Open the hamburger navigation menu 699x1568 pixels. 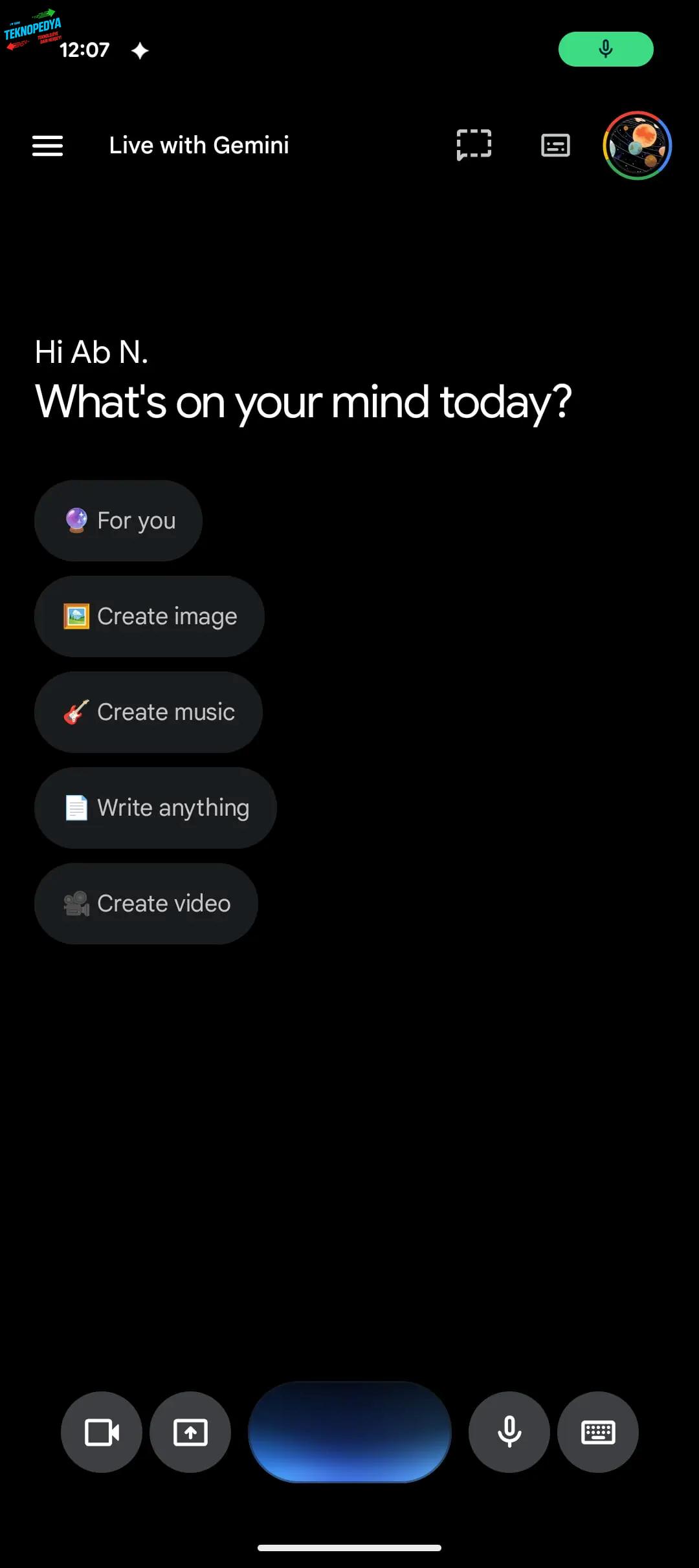[x=48, y=146]
